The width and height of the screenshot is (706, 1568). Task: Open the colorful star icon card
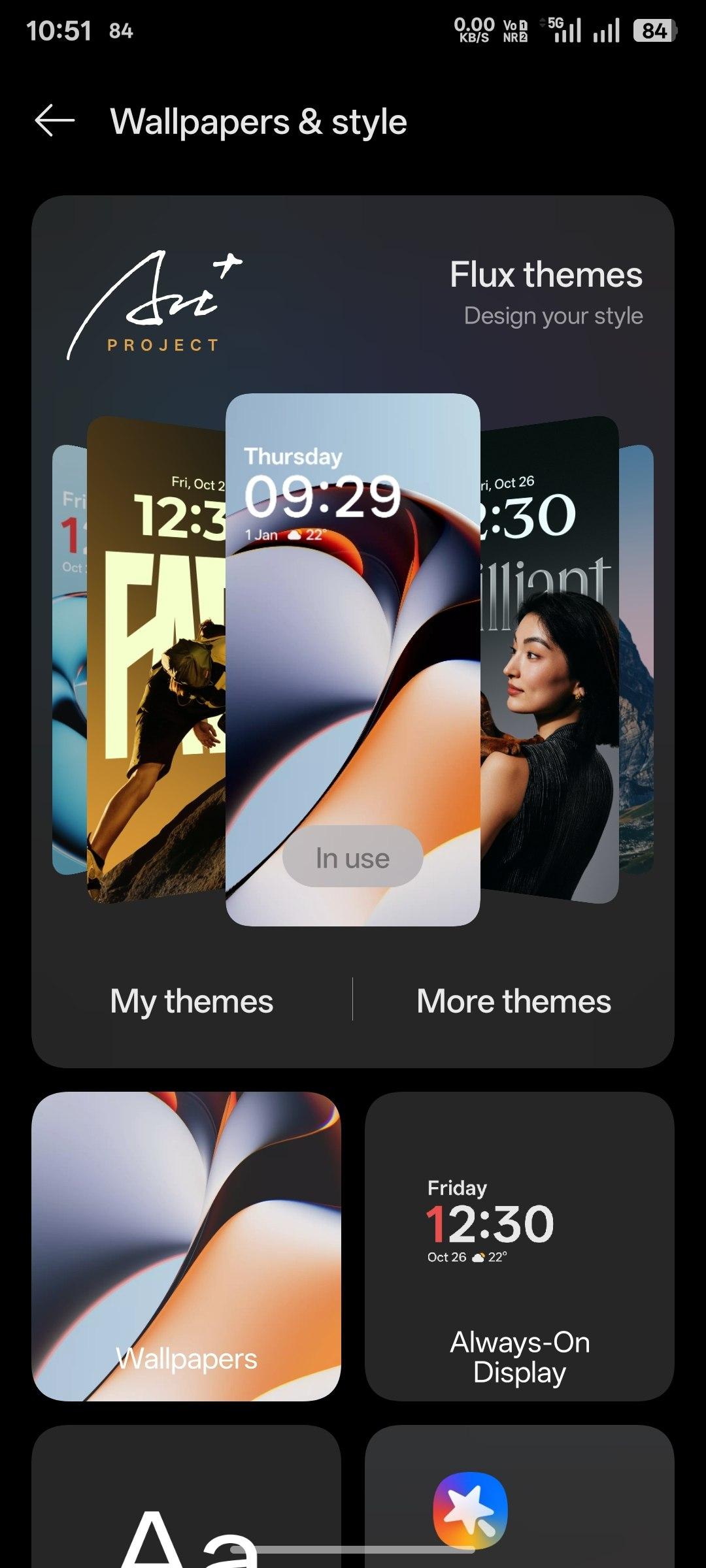[519, 1503]
